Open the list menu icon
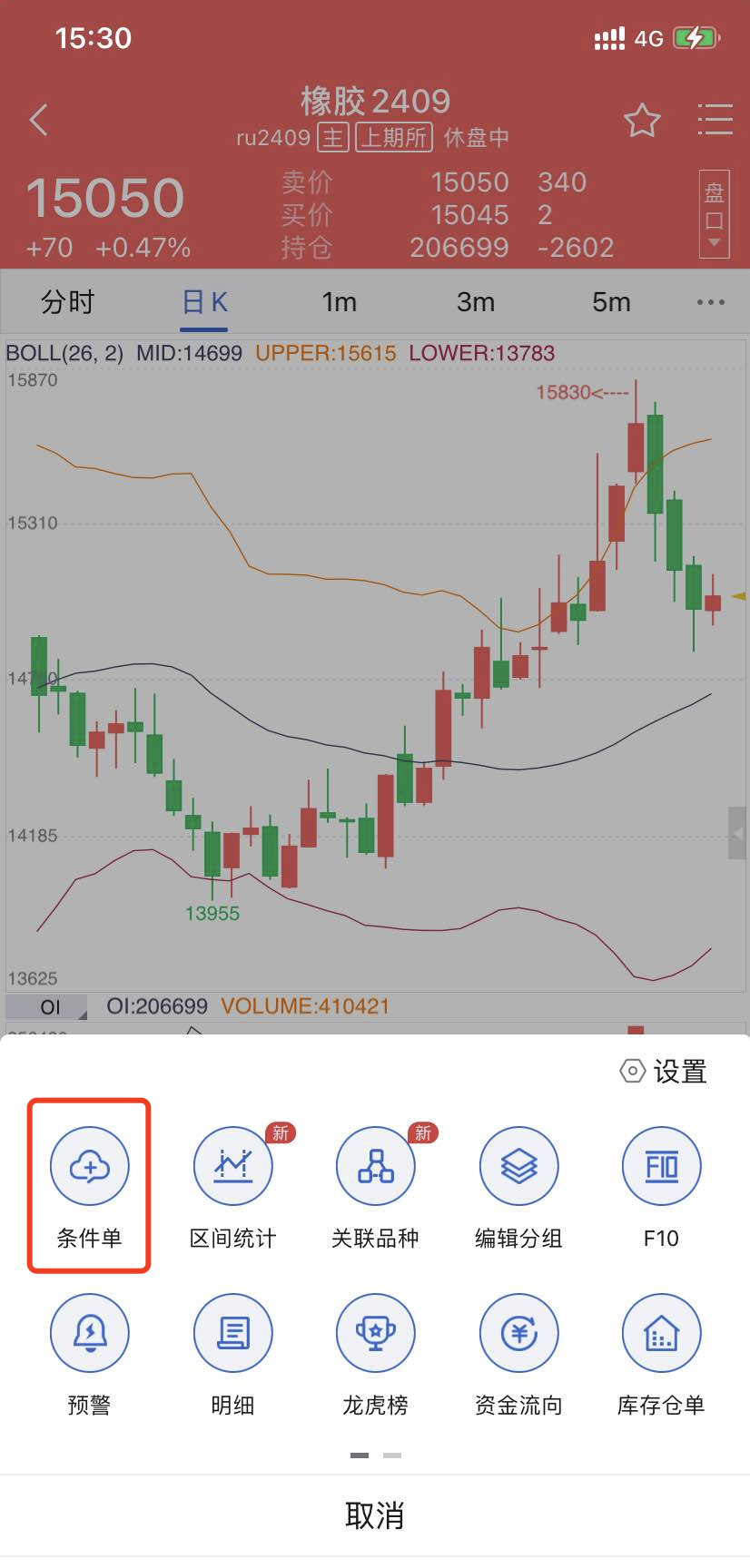The width and height of the screenshot is (750, 1568). point(715,120)
